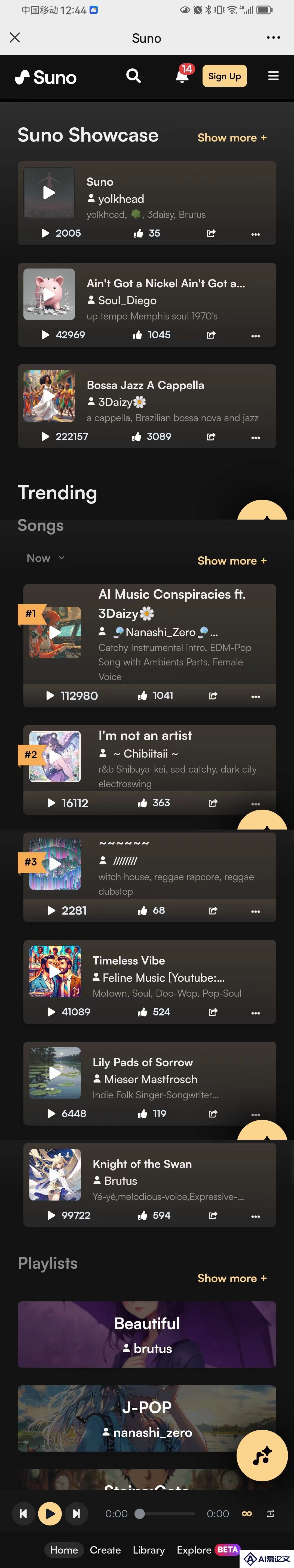Play AI Music Conspiracies track

pos(55,632)
